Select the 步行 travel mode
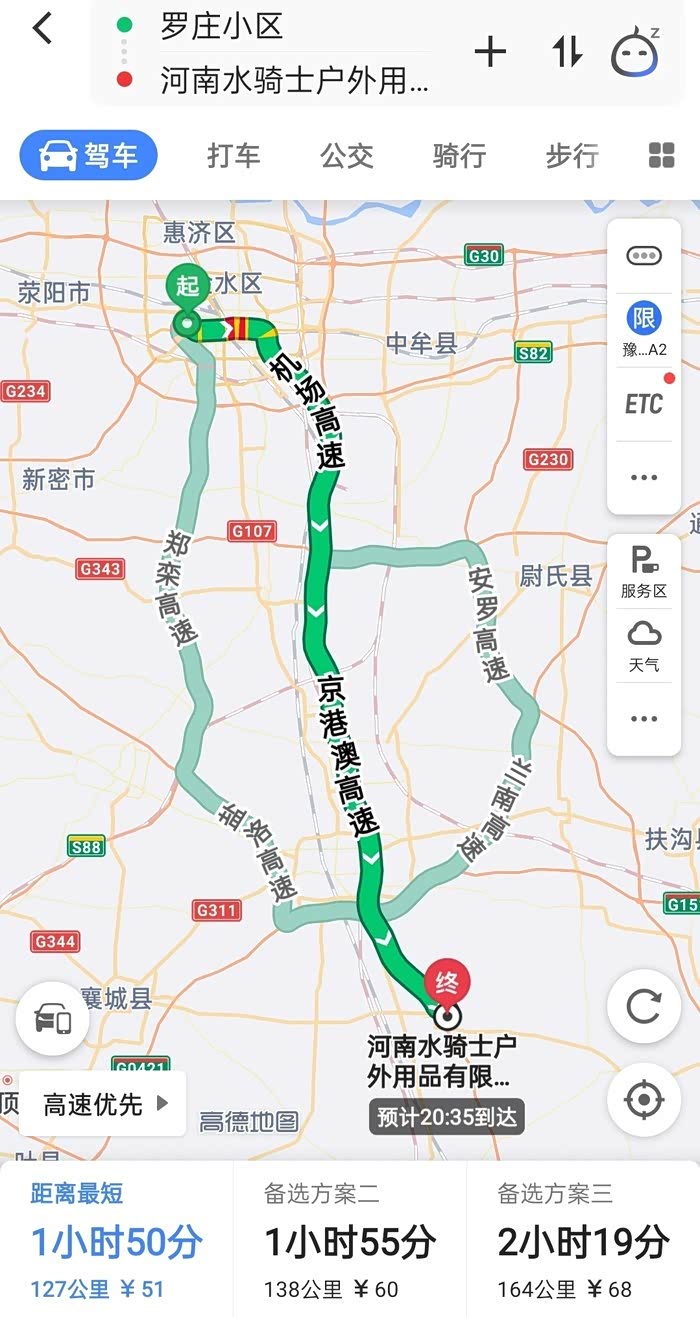Image resolution: width=700 pixels, height=1317 pixels. point(572,156)
